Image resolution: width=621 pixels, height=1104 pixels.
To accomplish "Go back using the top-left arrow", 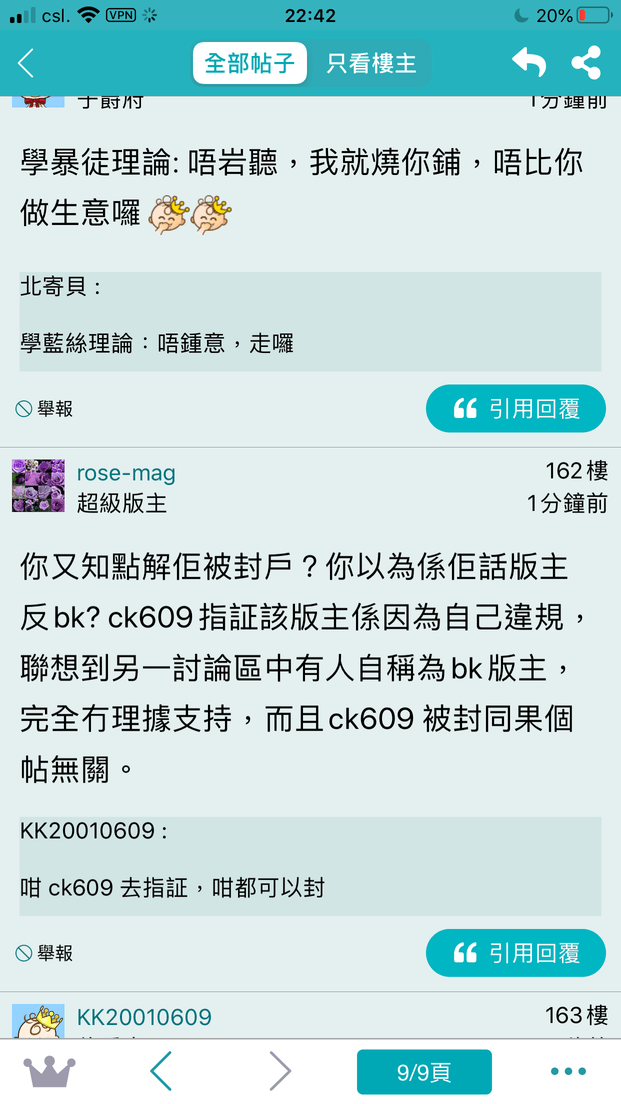I will coord(26,64).
